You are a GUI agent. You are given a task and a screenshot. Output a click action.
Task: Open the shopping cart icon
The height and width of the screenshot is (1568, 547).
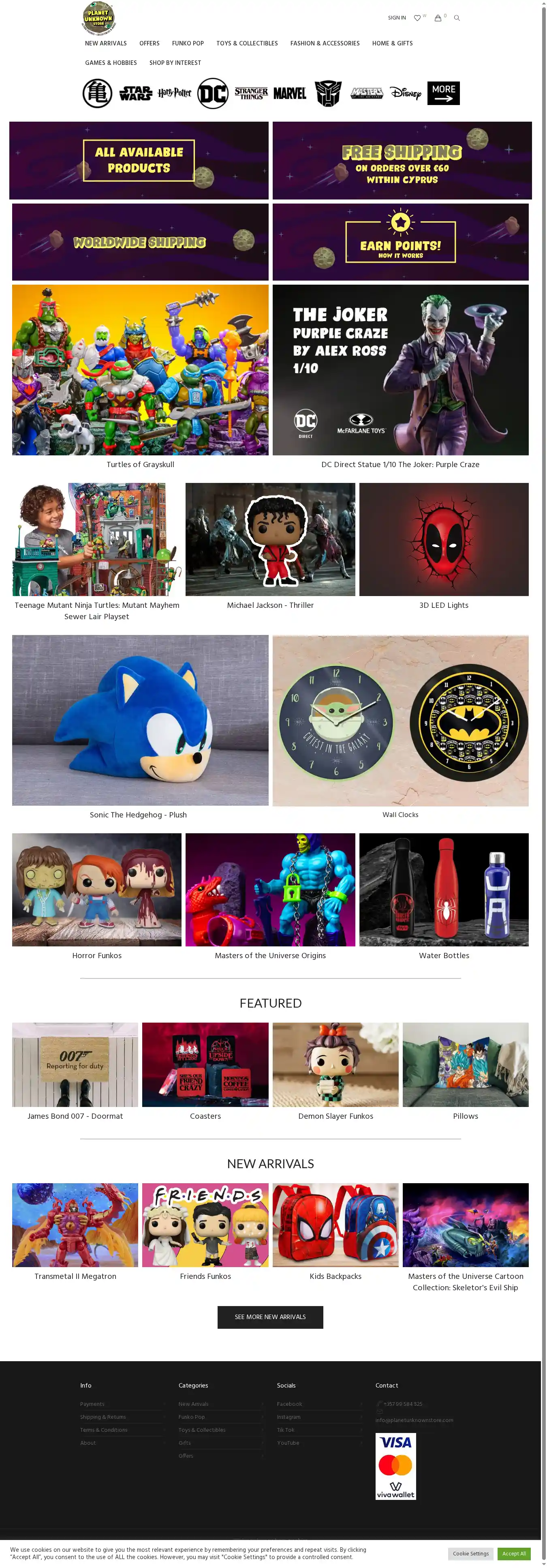tap(438, 18)
